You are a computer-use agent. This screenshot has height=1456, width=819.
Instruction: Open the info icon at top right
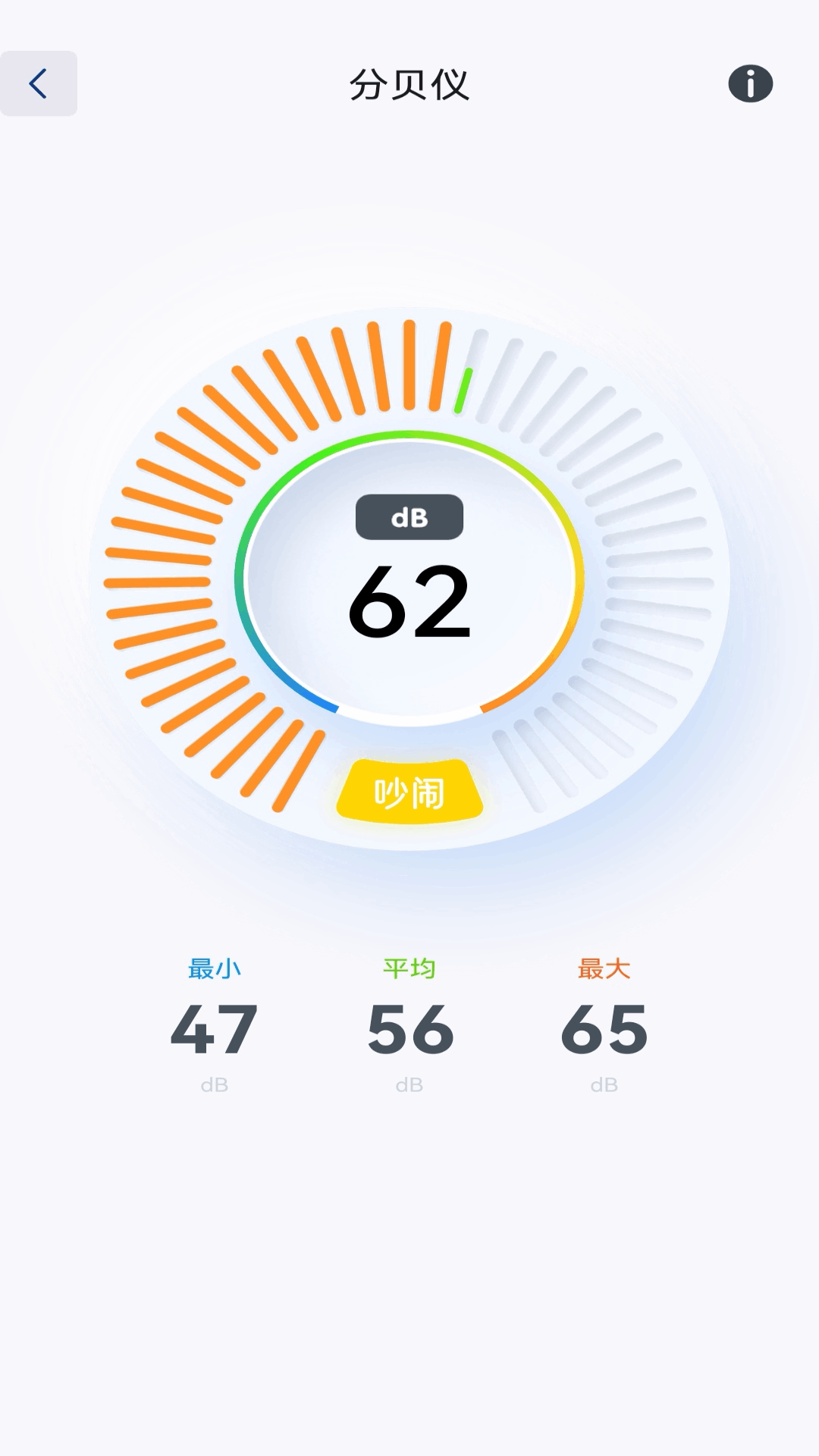tap(751, 84)
